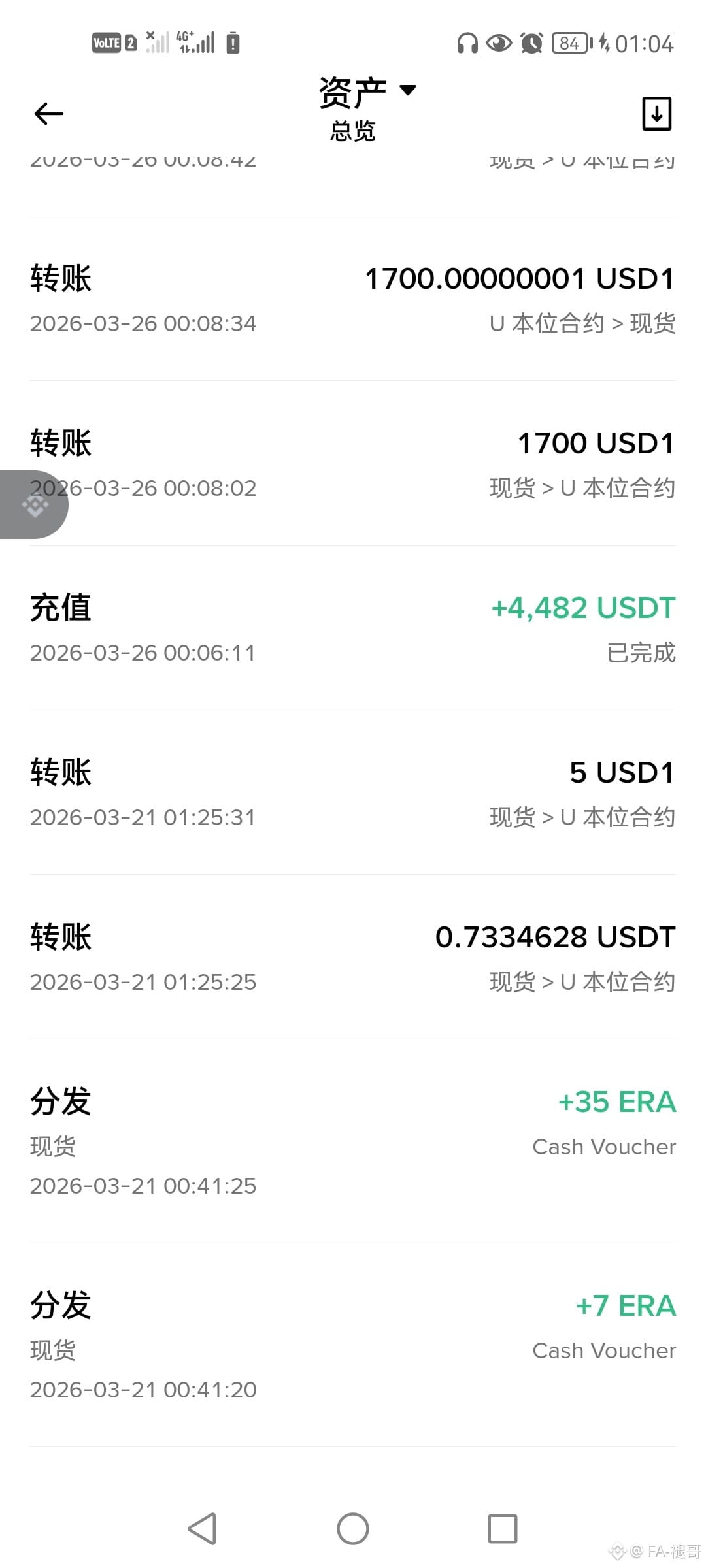
Task: Tap the download export icon
Action: click(656, 114)
